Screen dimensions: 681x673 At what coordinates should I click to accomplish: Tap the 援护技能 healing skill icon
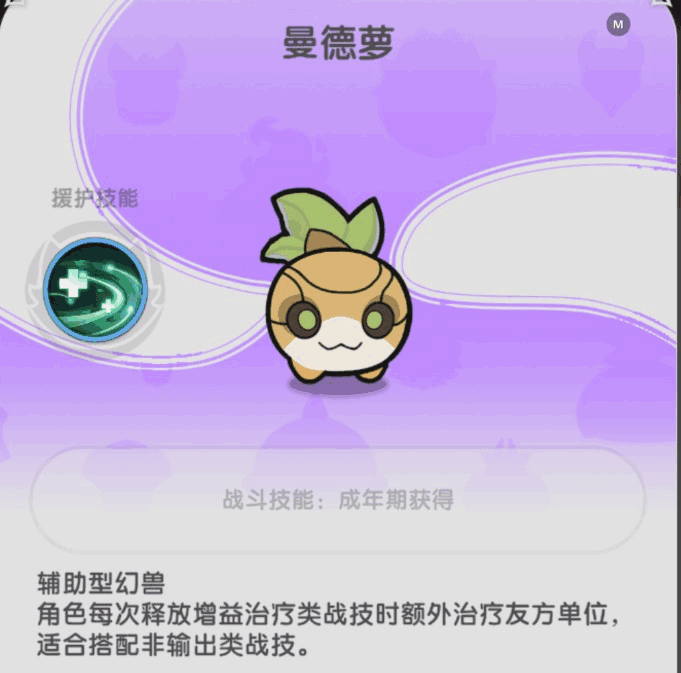pos(95,290)
